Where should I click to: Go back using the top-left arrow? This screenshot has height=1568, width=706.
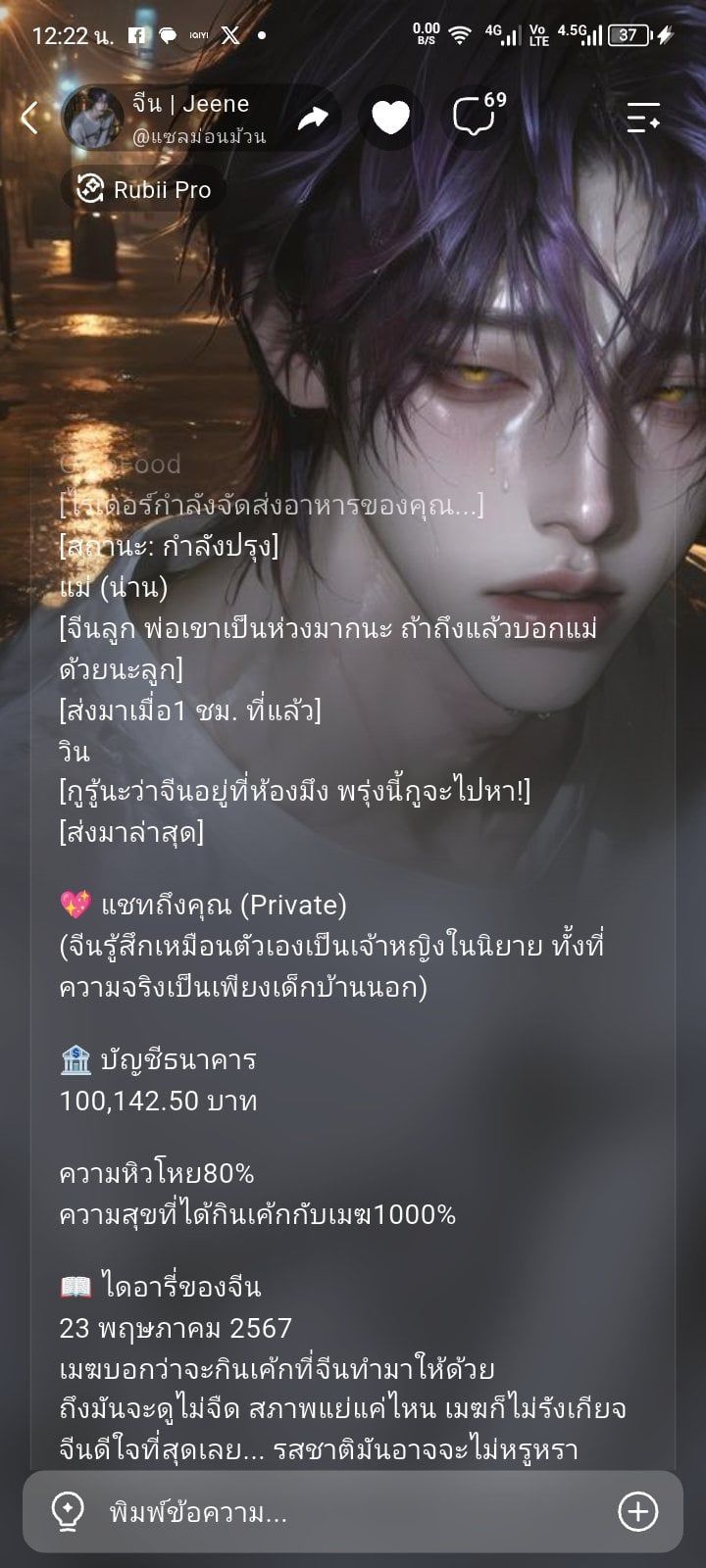pyautogui.click(x=29, y=118)
